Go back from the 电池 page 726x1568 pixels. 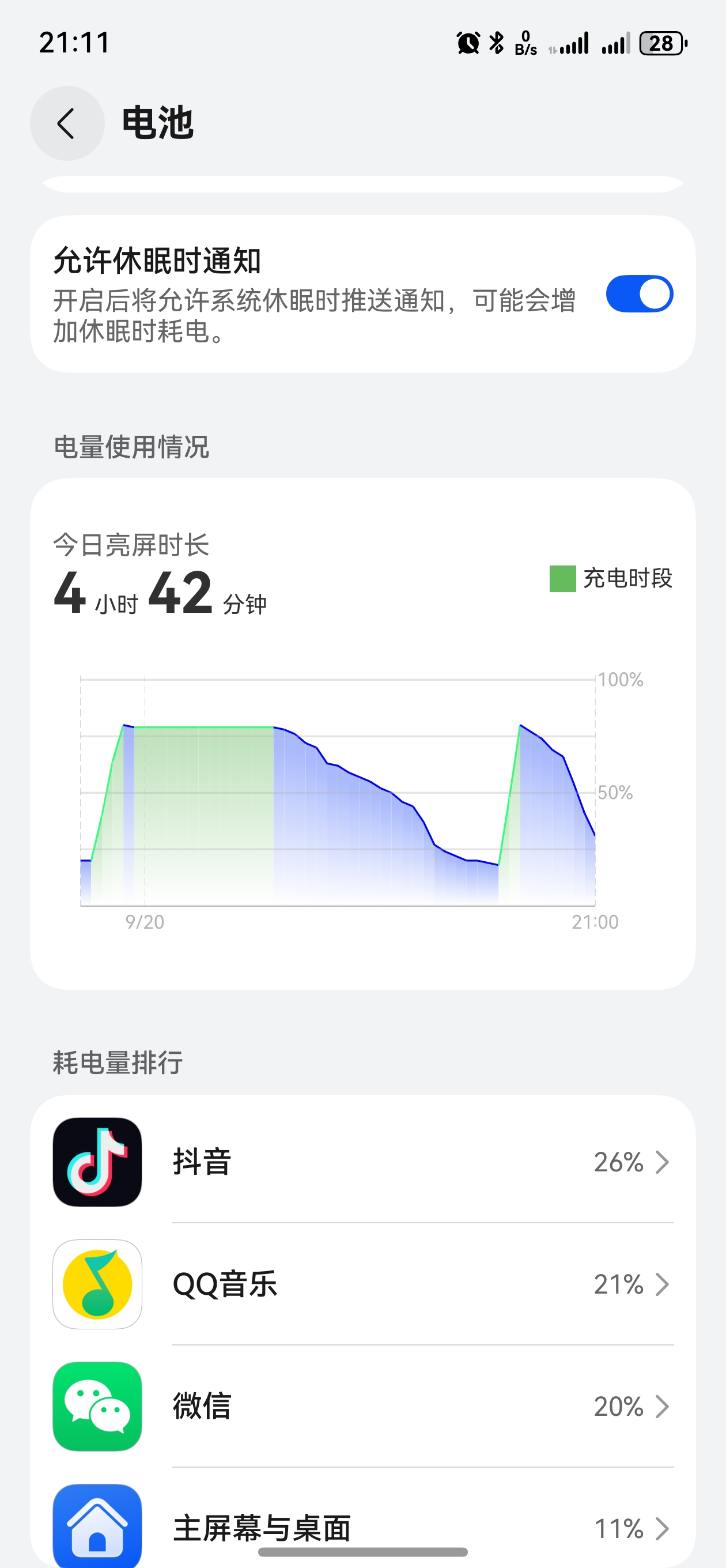click(x=67, y=123)
